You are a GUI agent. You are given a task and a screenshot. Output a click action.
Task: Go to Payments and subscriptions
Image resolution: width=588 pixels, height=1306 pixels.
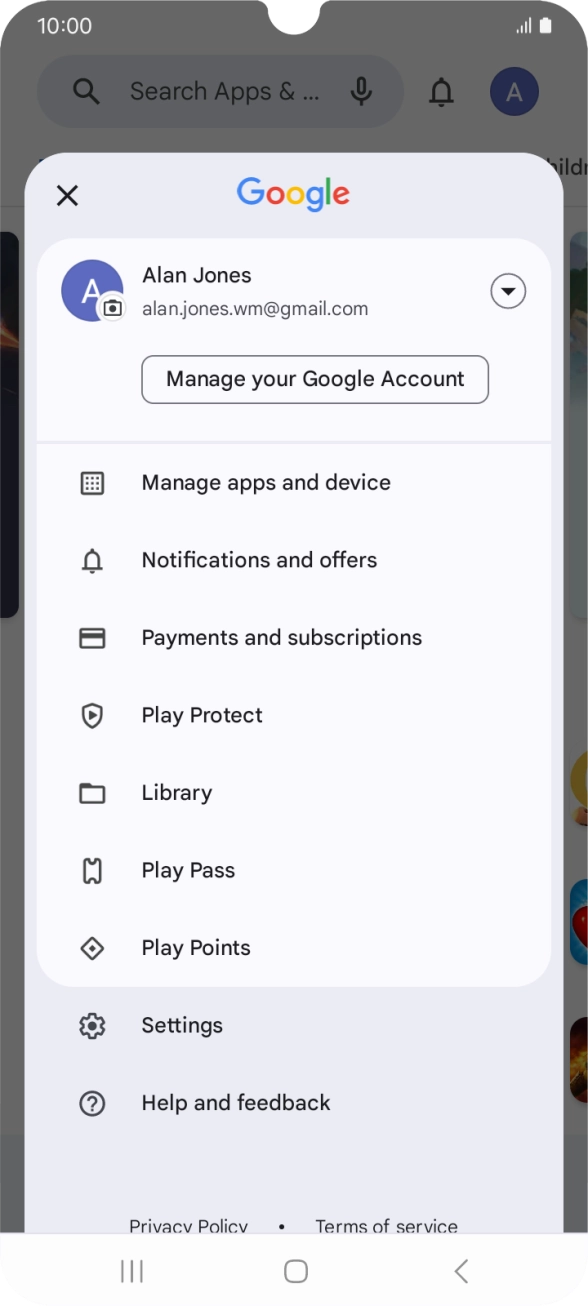(x=294, y=638)
